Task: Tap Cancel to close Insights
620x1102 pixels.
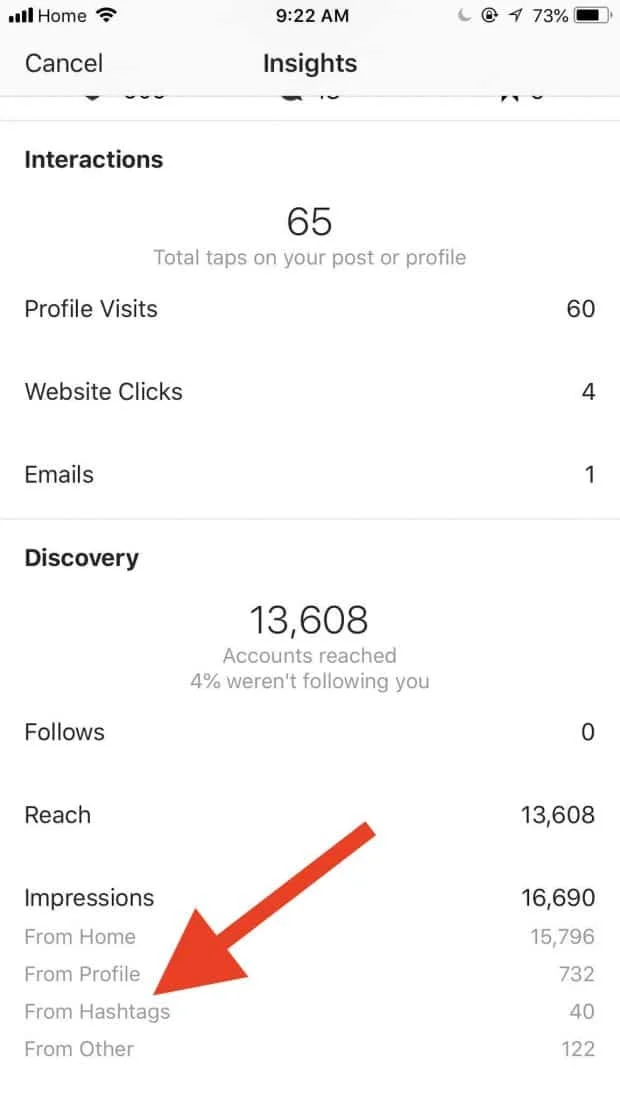Action: (63, 63)
